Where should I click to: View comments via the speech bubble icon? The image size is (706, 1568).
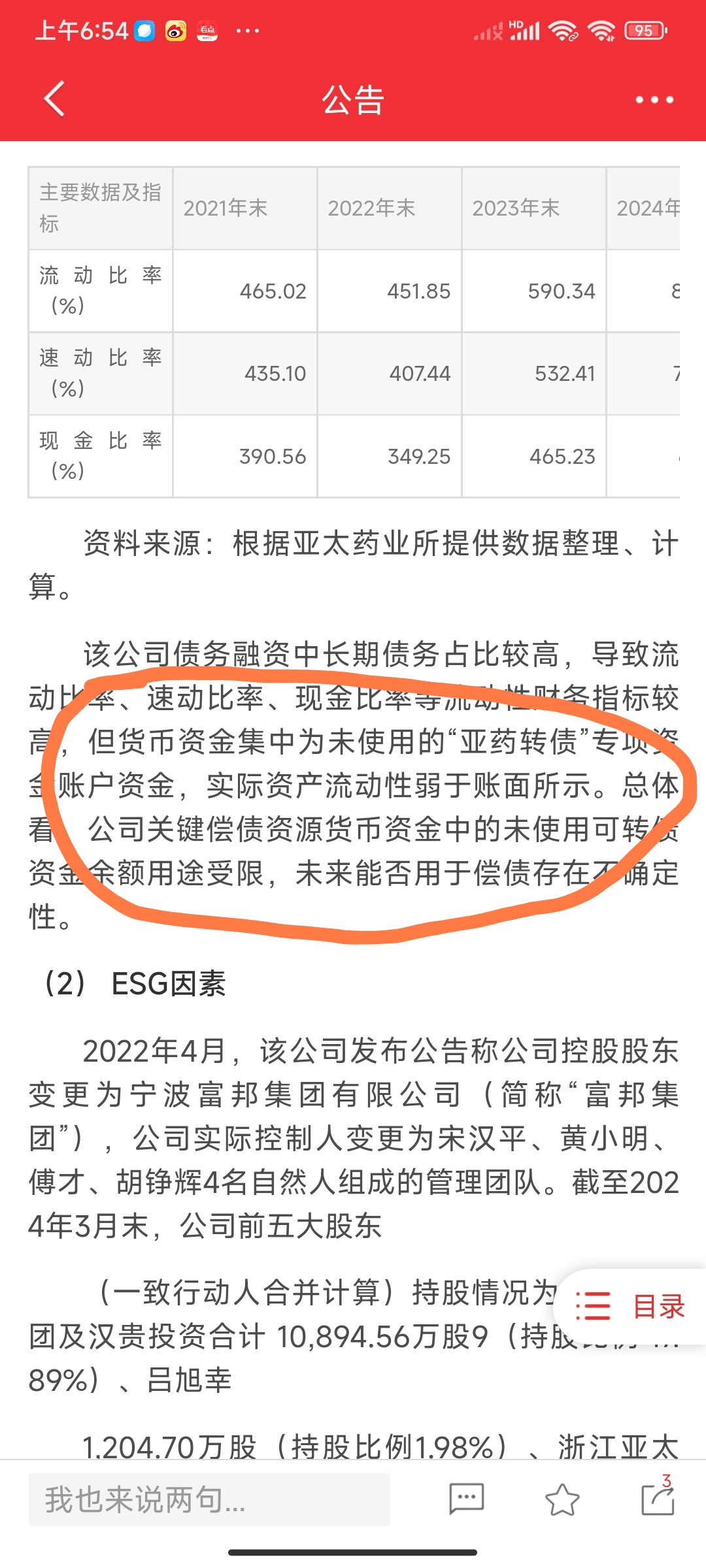466,1499
